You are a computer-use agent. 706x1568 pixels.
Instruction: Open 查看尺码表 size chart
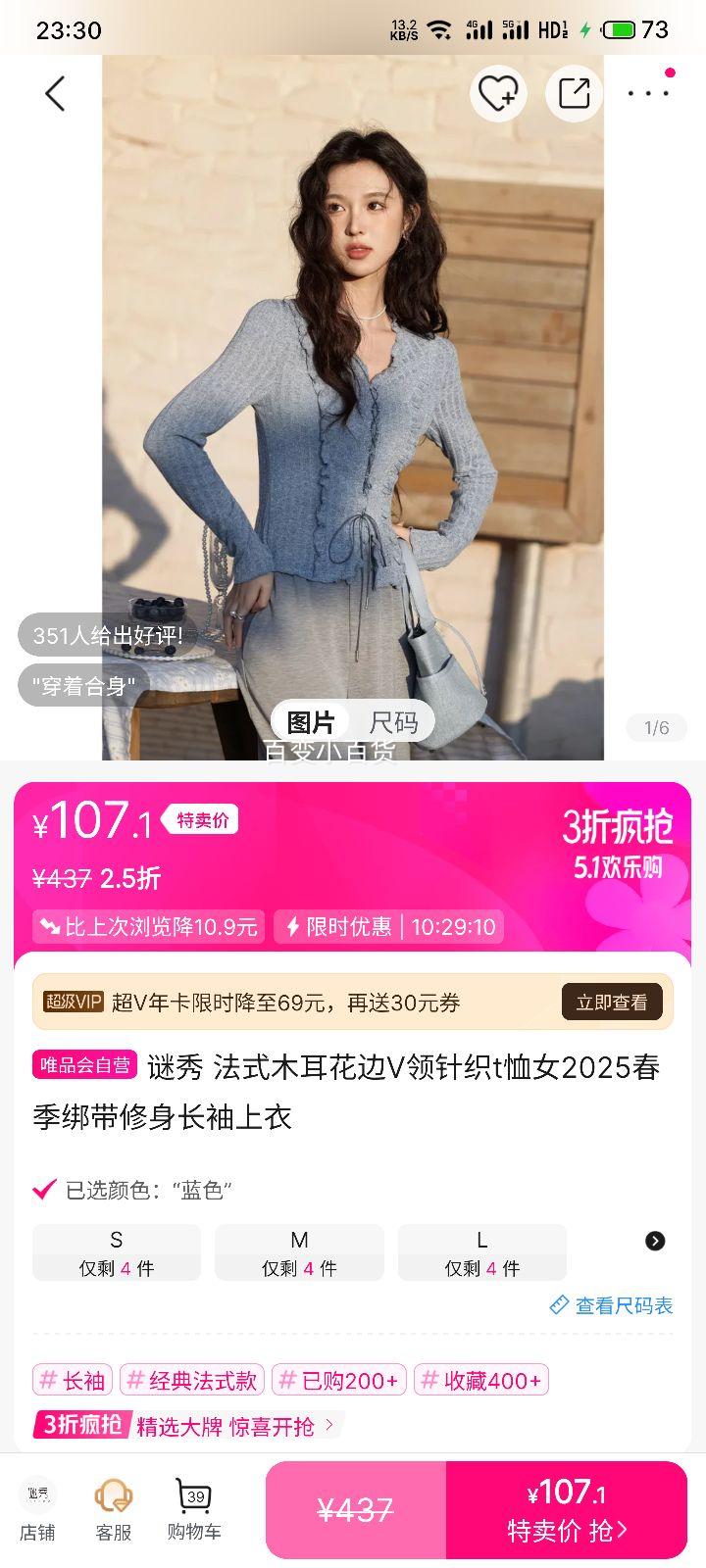[612, 1305]
